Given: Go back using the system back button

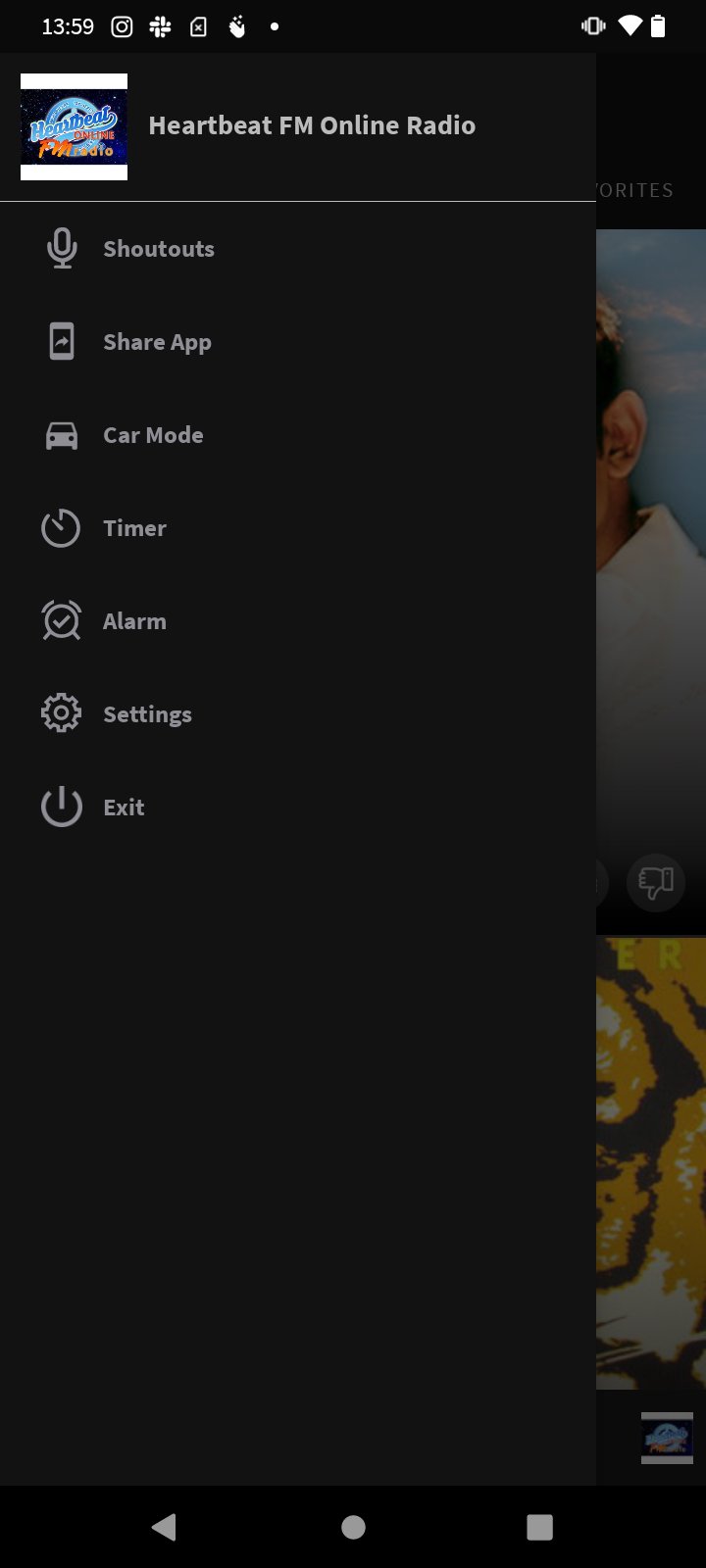Looking at the screenshot, I should 165,1527.
